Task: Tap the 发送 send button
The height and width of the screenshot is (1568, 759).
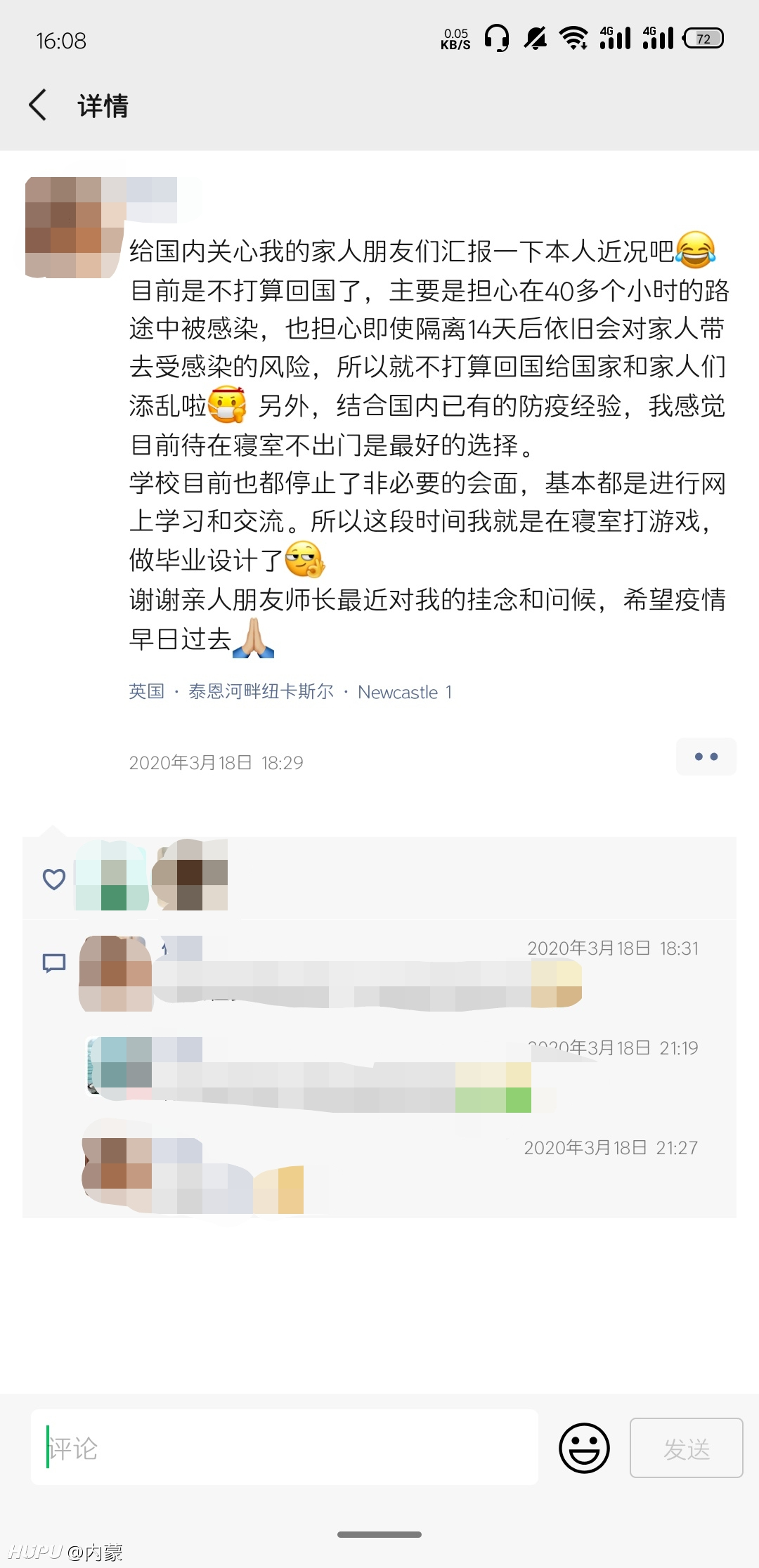Action: click(x=687, y=1448)
